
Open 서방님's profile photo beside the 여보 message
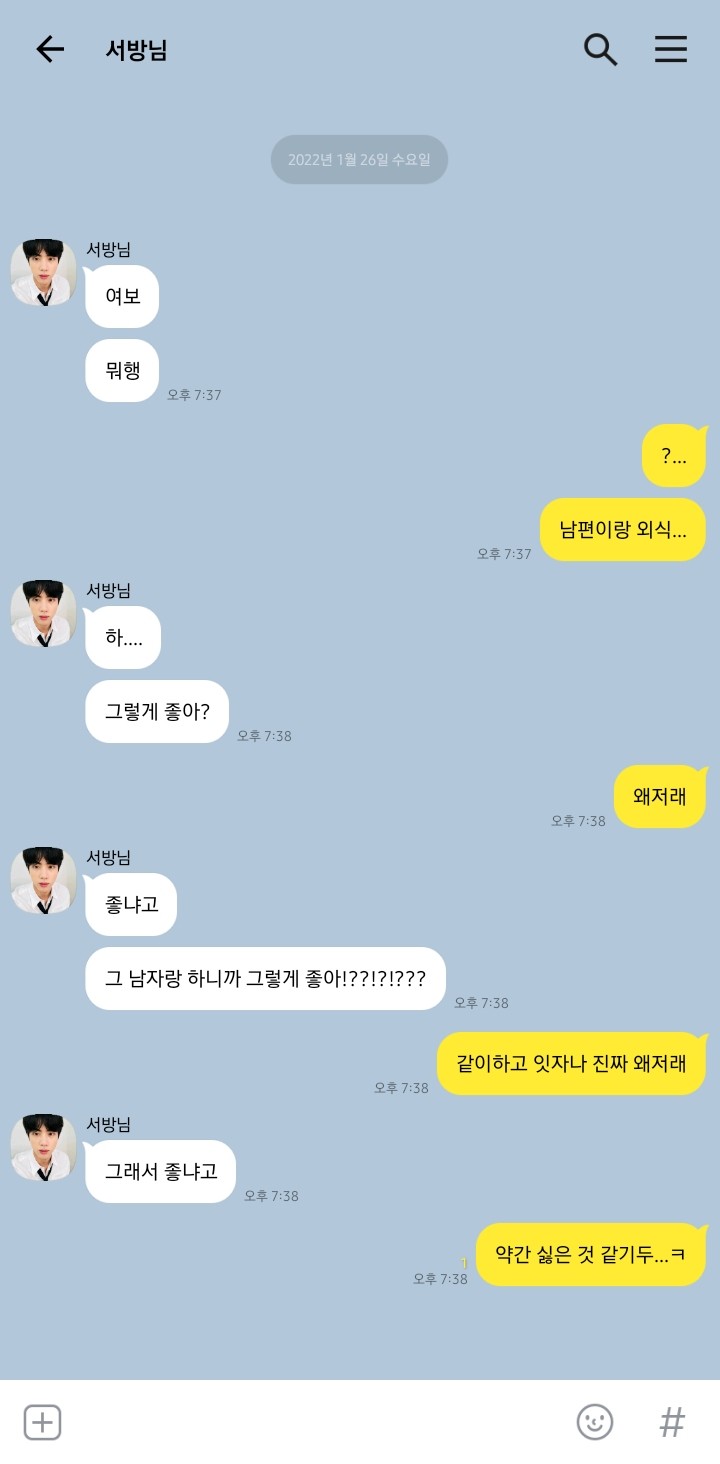44,272
